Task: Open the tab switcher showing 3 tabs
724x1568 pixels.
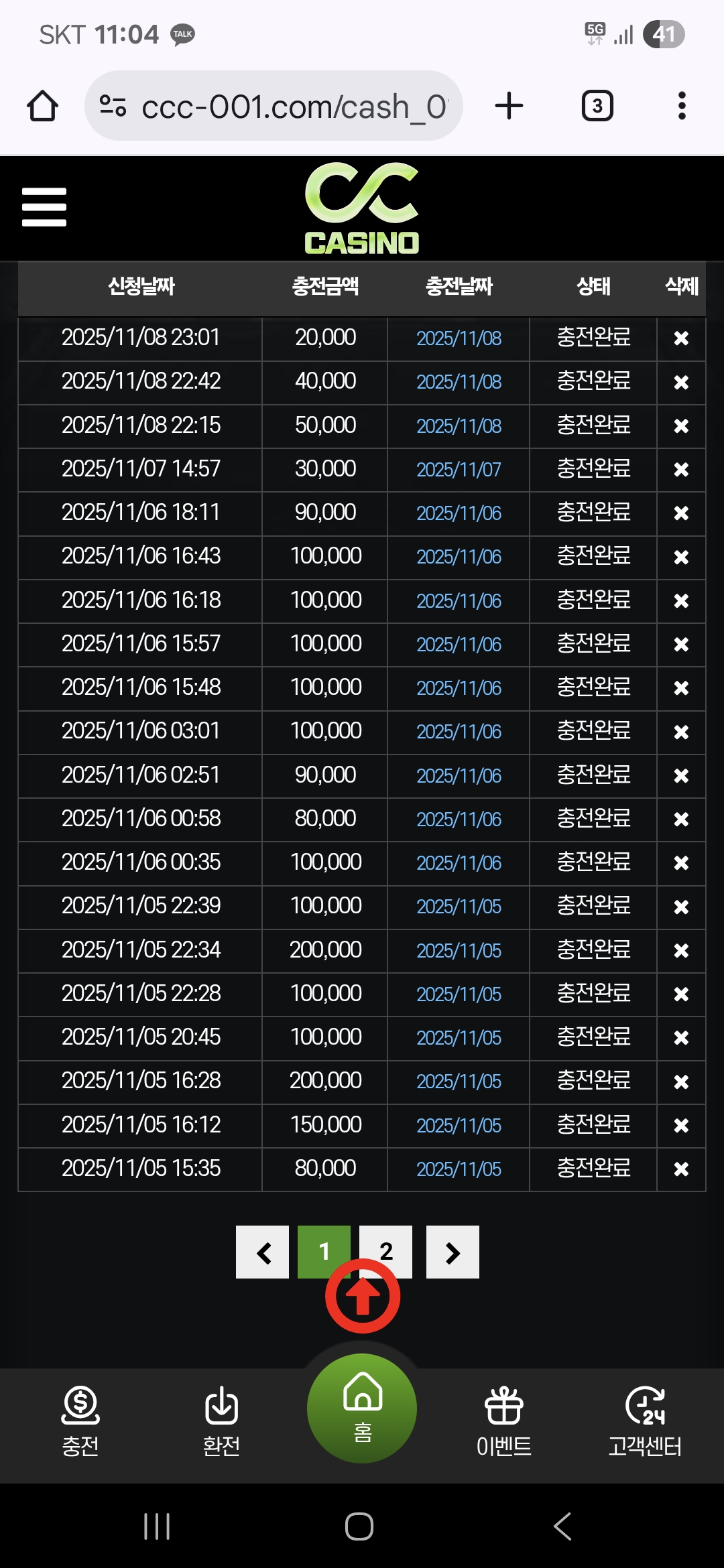Action: (x=597, y=106)
